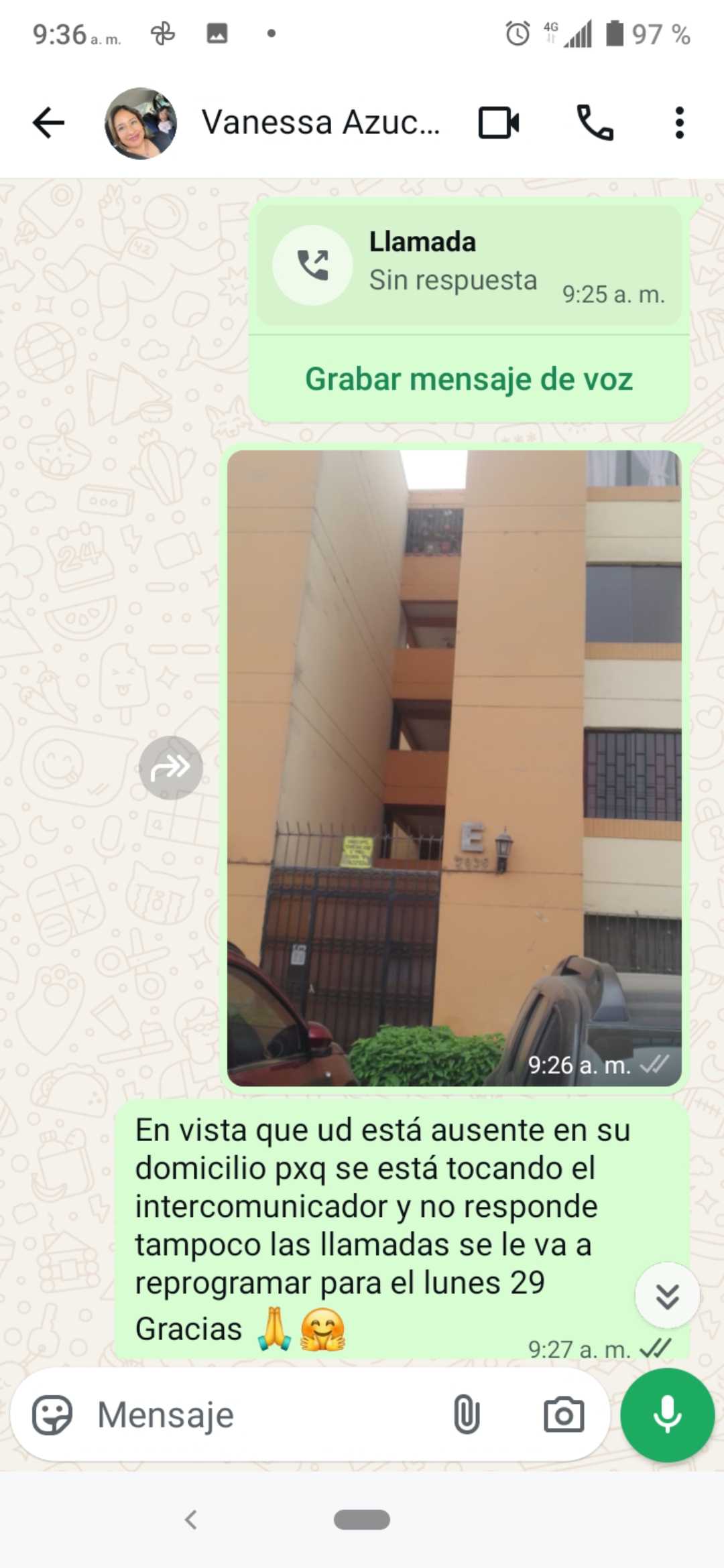The image size is (724, 1568).
Task: Go back to the chat list
Action: [48, 123]
